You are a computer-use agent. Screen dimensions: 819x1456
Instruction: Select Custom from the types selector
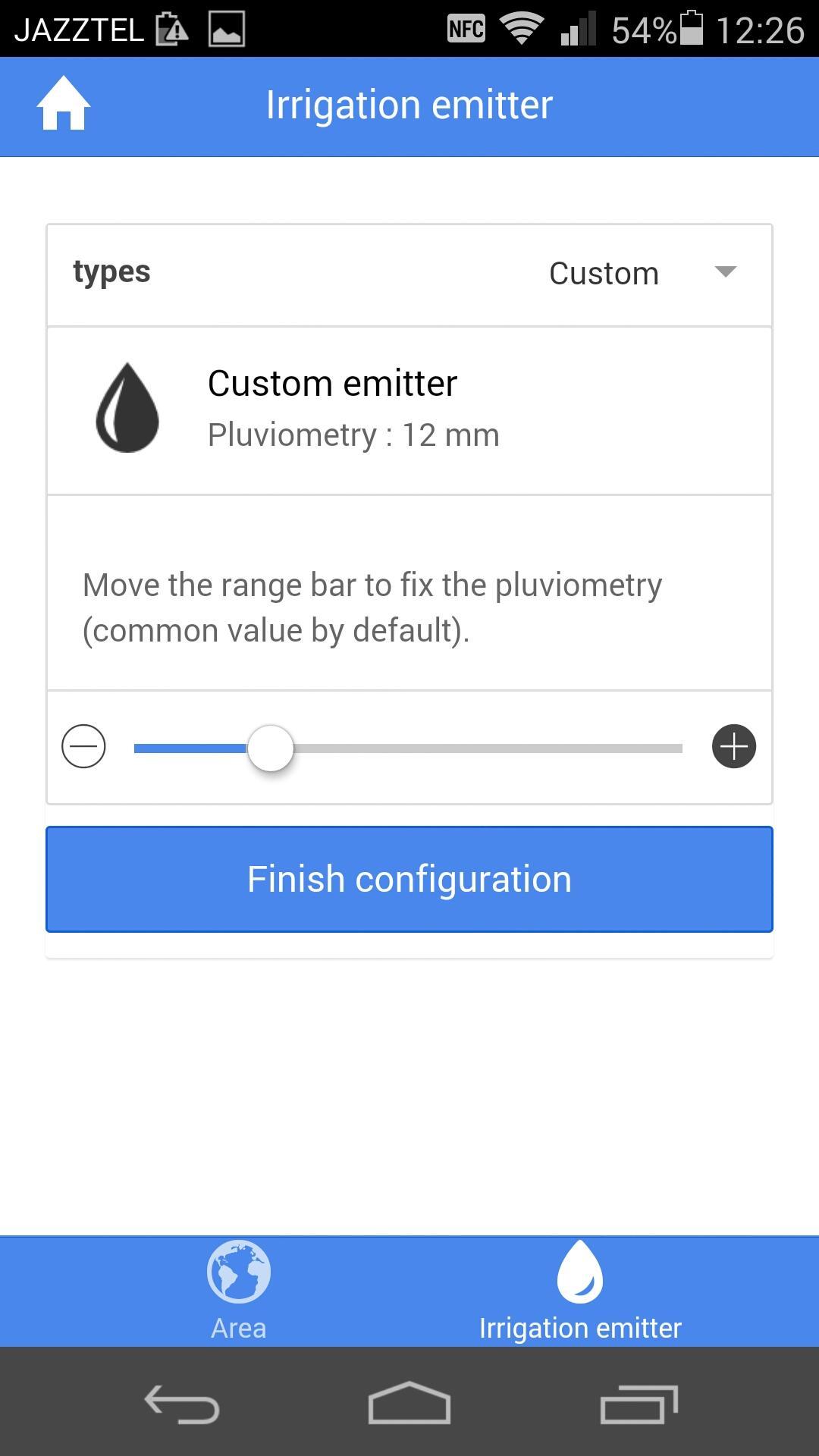pos(603,273)
